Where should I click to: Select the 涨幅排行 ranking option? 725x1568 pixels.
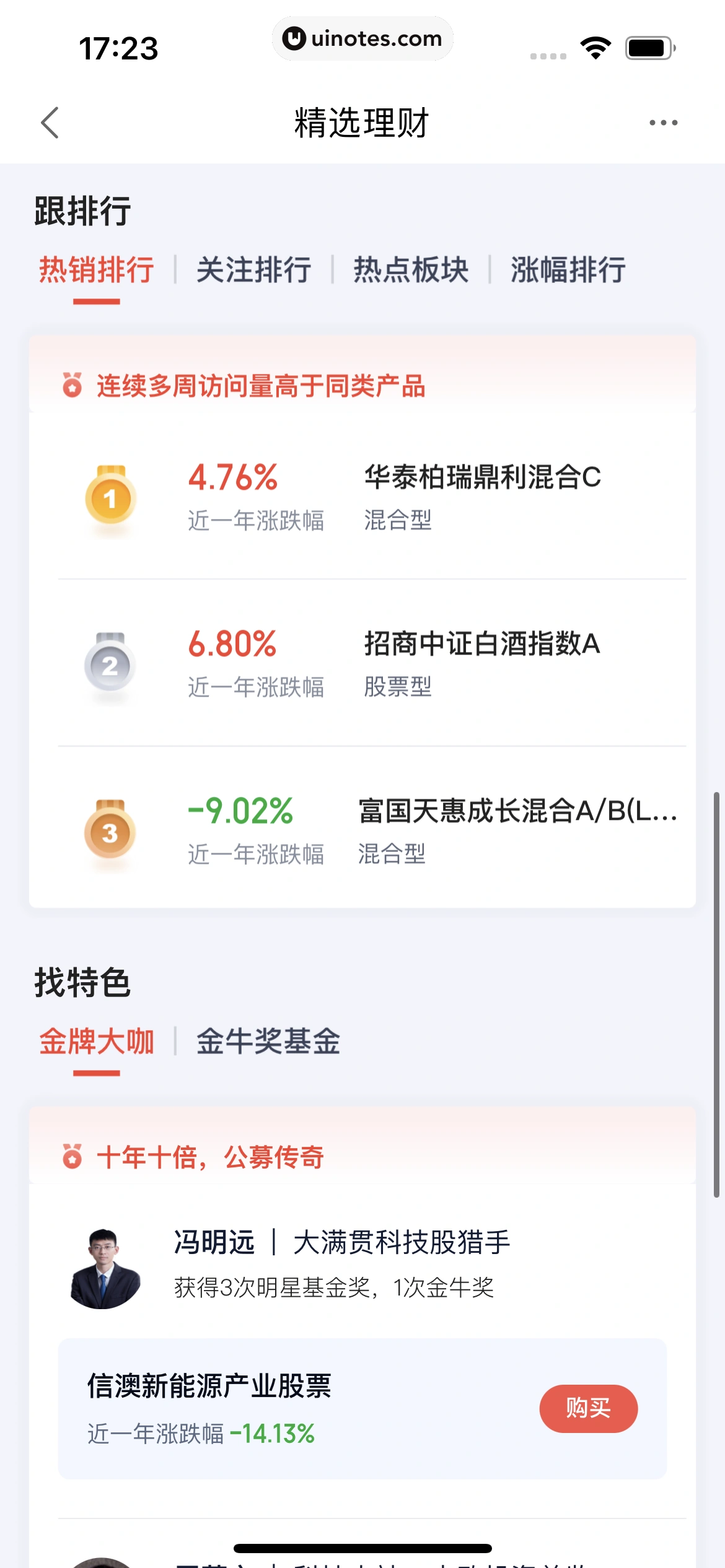point(569,270)
